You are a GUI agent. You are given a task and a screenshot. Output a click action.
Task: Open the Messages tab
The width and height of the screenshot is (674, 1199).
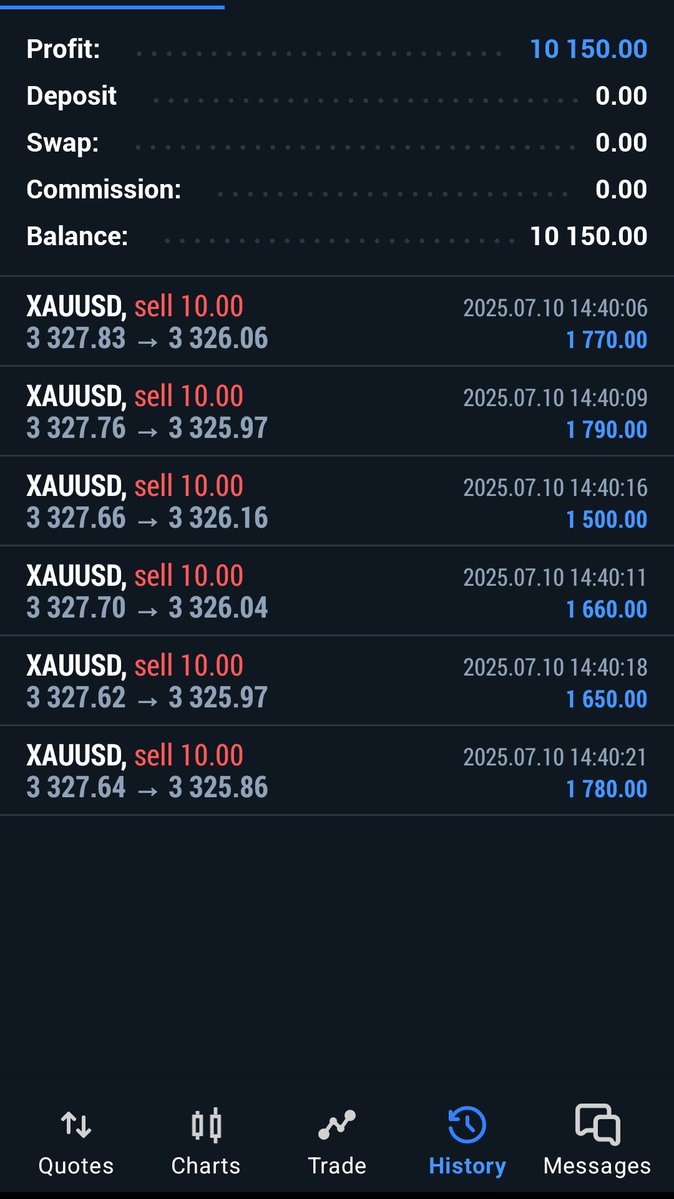(x=597, y=1142)
